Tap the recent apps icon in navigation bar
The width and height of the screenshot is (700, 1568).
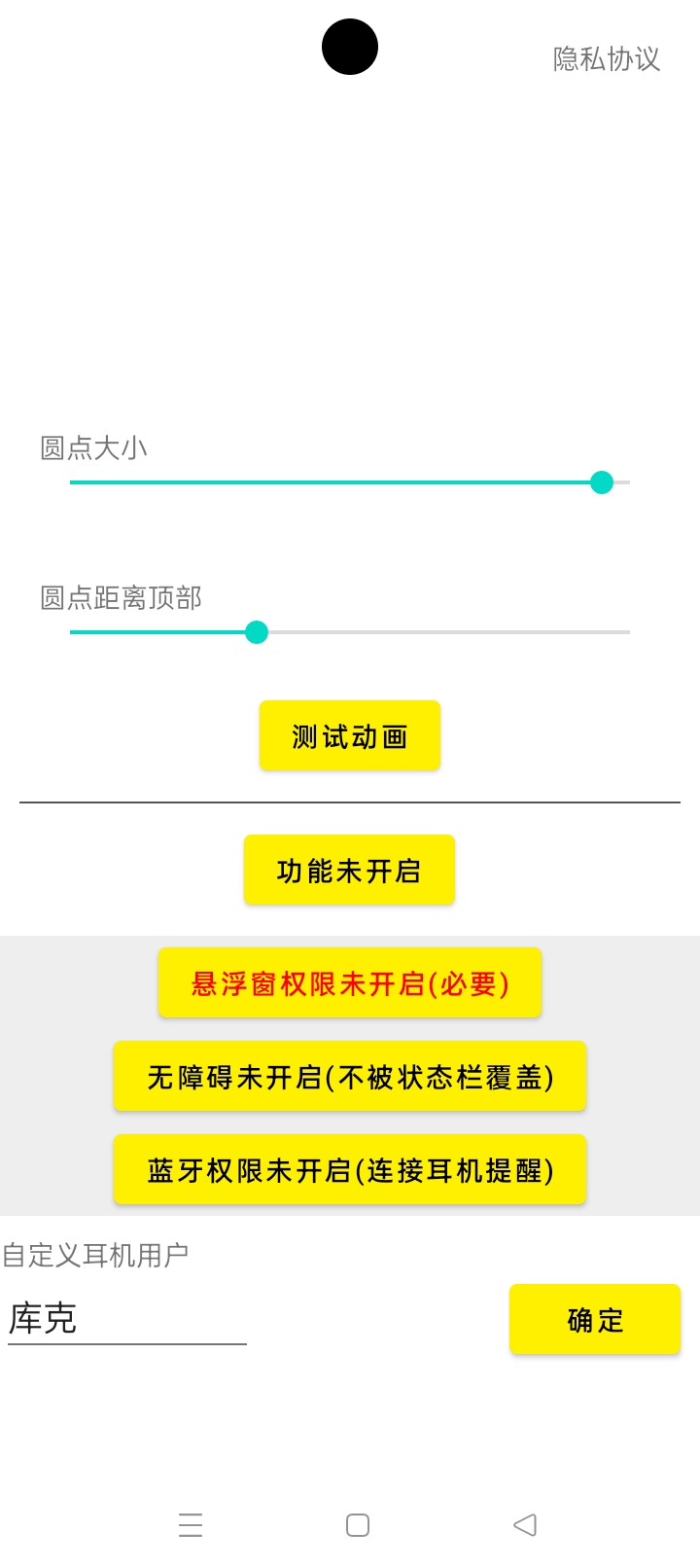[192, 1526]
